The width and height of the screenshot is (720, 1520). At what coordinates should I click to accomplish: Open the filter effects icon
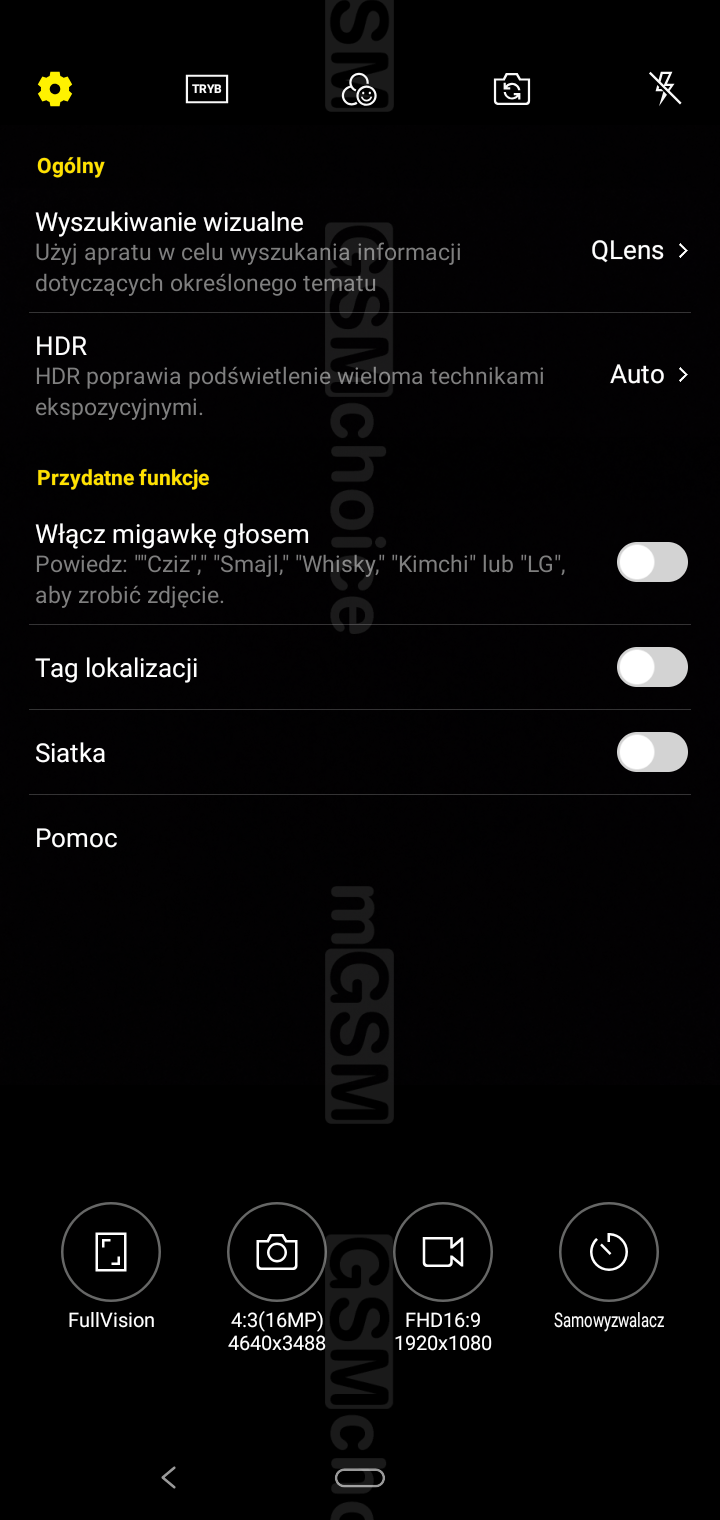pyautogui.click(x=359, y=91)
